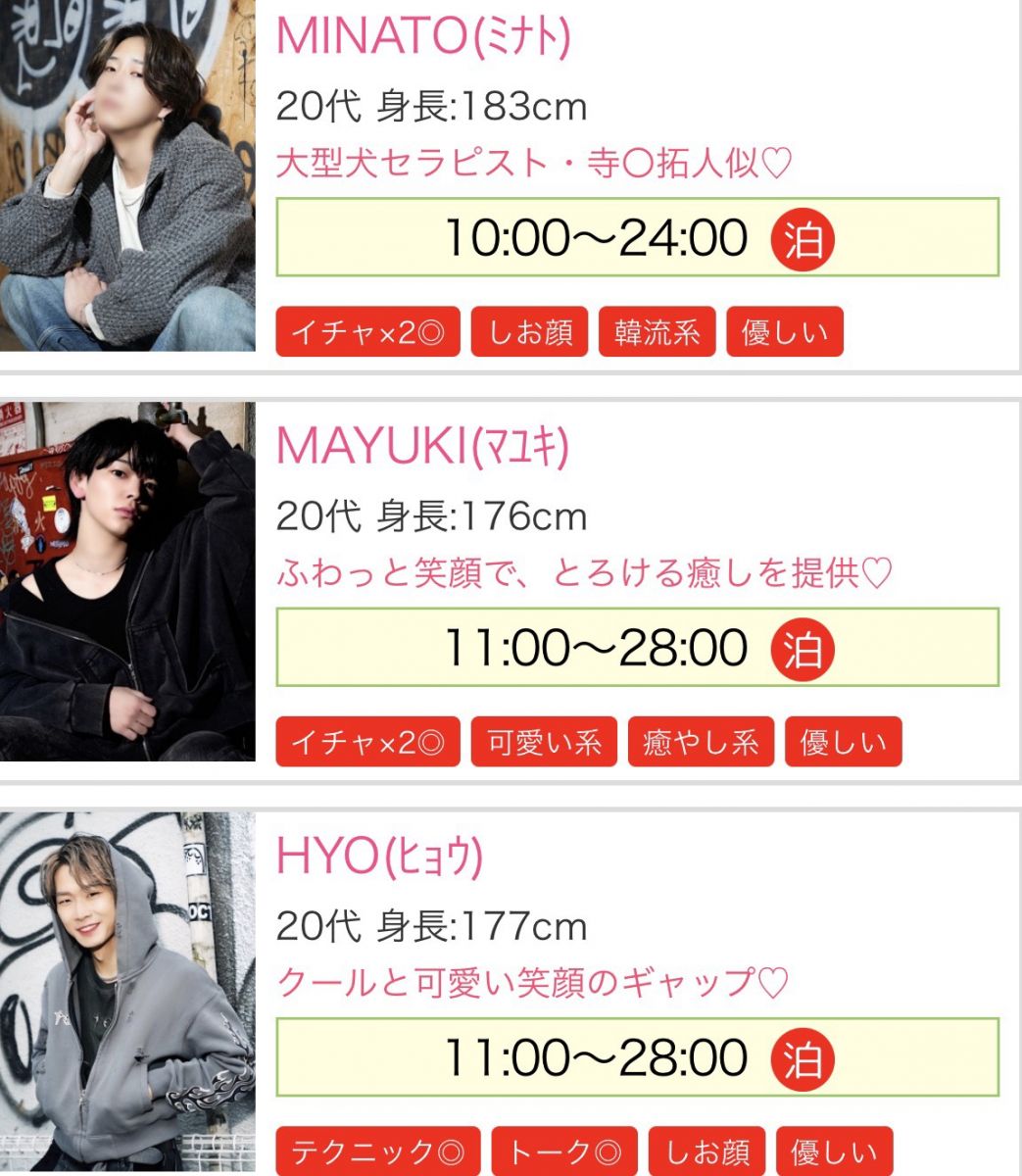Select the テクニック◎ tag on HYO's card
Image resolution: width=1022 pixels, height=1176 pixels.
(377, 1151)
